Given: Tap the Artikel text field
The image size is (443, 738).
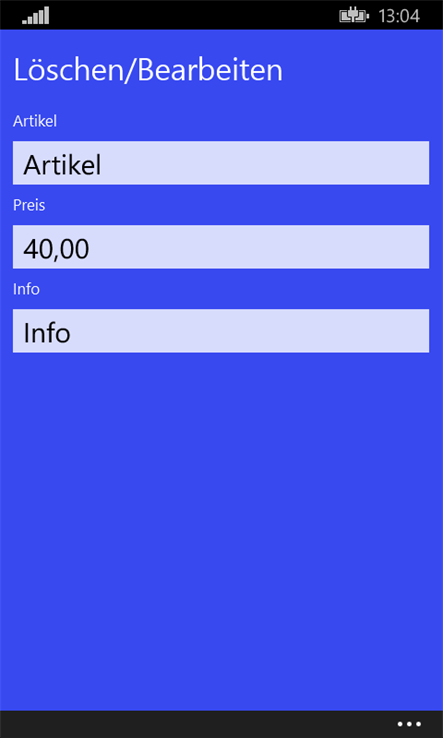Looking at the screenshot, I should point(221,163).
